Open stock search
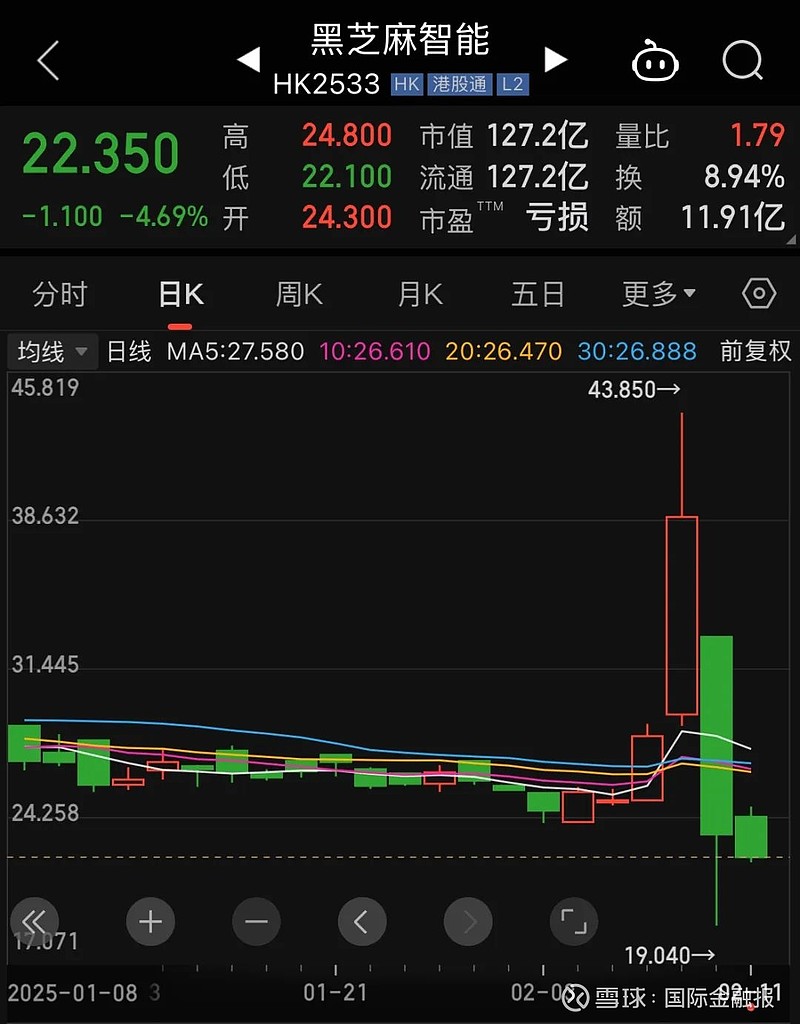The image size is (800, 1024). 742,61
